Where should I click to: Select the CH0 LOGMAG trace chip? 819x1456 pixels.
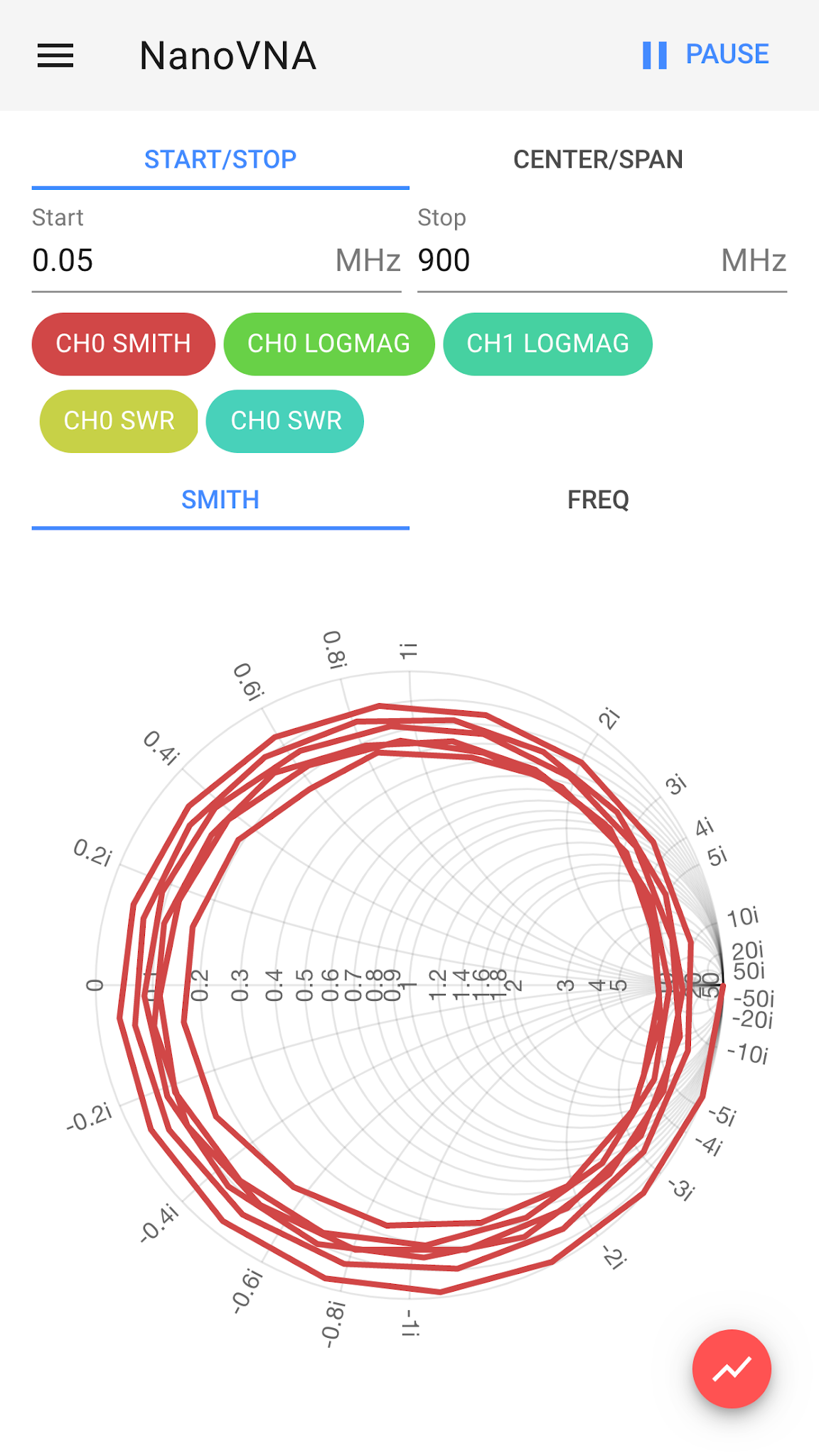point(328,344)
